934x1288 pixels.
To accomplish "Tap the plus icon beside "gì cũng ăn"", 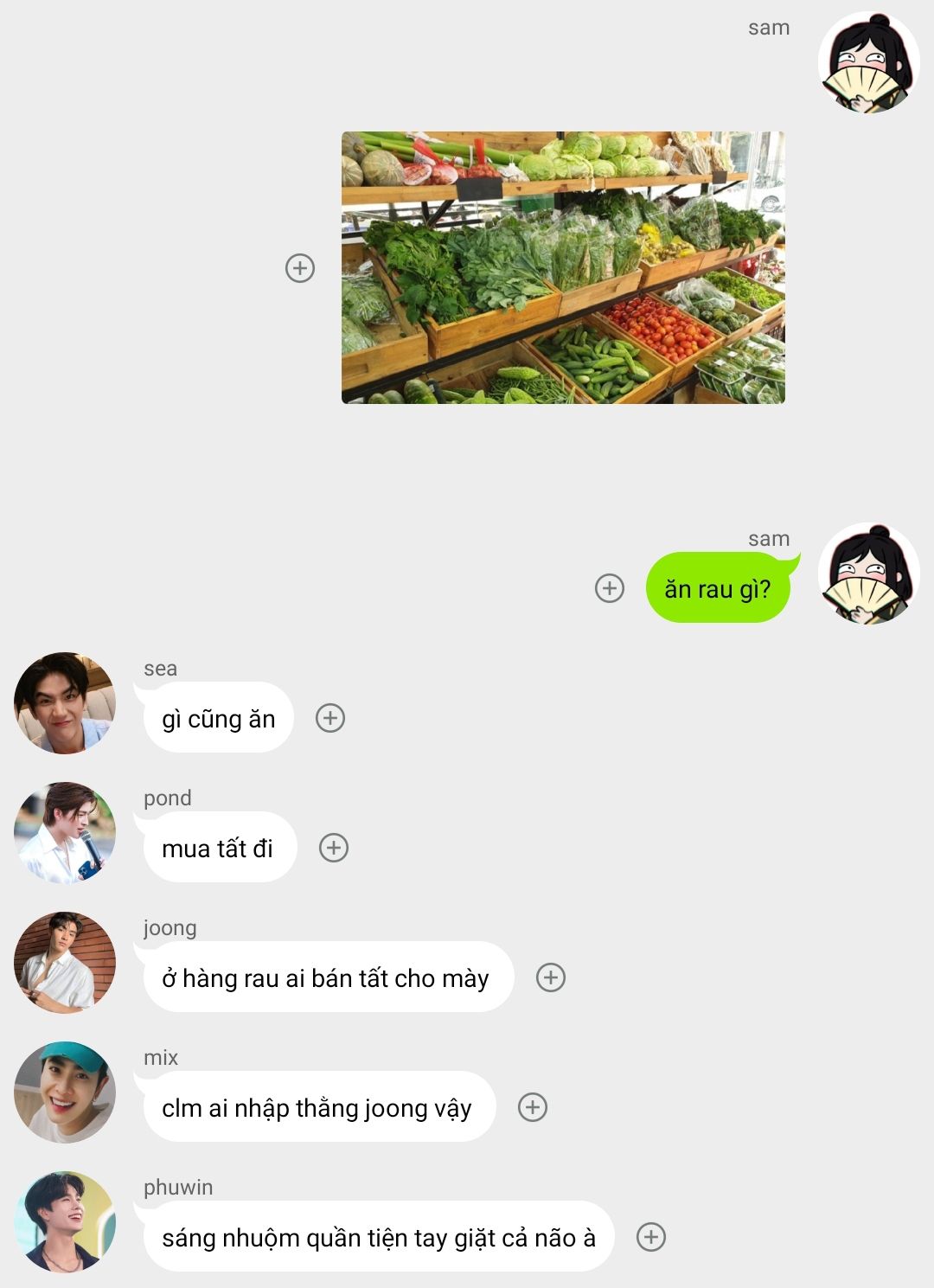I will click(x=330, y=718).
